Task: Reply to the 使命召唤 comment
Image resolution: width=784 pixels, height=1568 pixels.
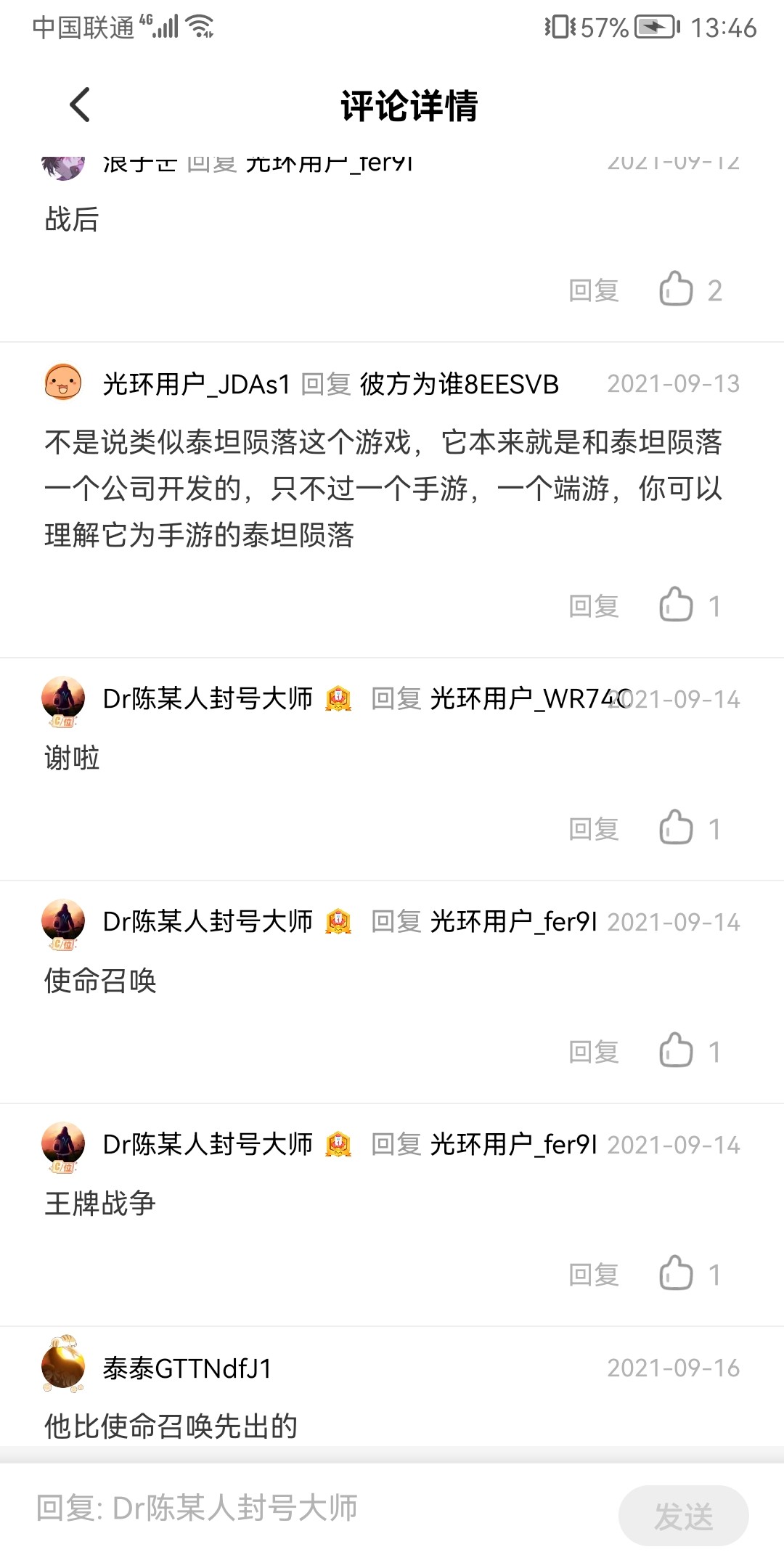Action: point(593,1052)
